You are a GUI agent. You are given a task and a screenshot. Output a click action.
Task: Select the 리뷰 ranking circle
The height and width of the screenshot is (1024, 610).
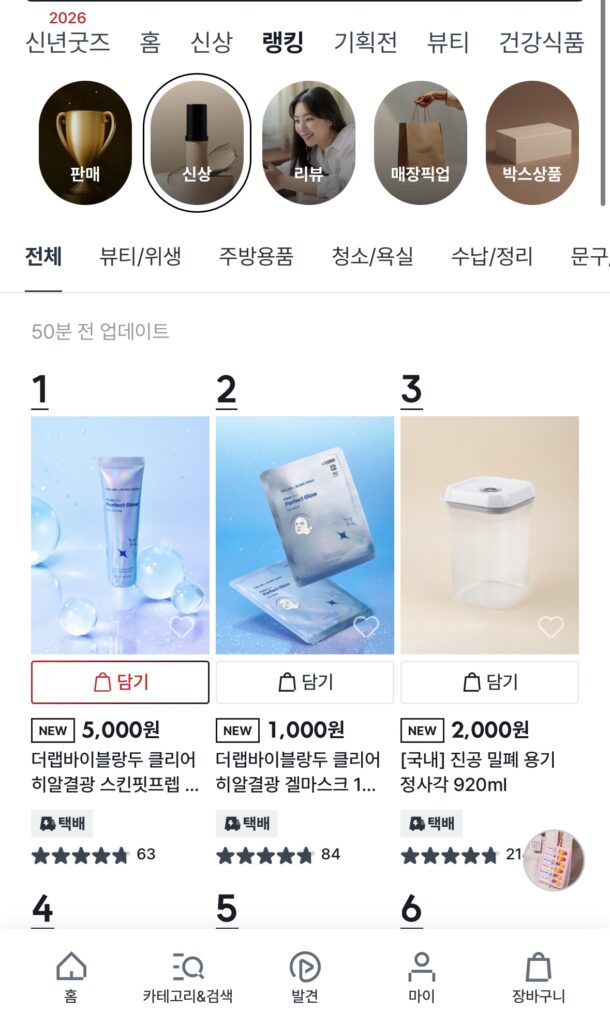pos(308,142)
